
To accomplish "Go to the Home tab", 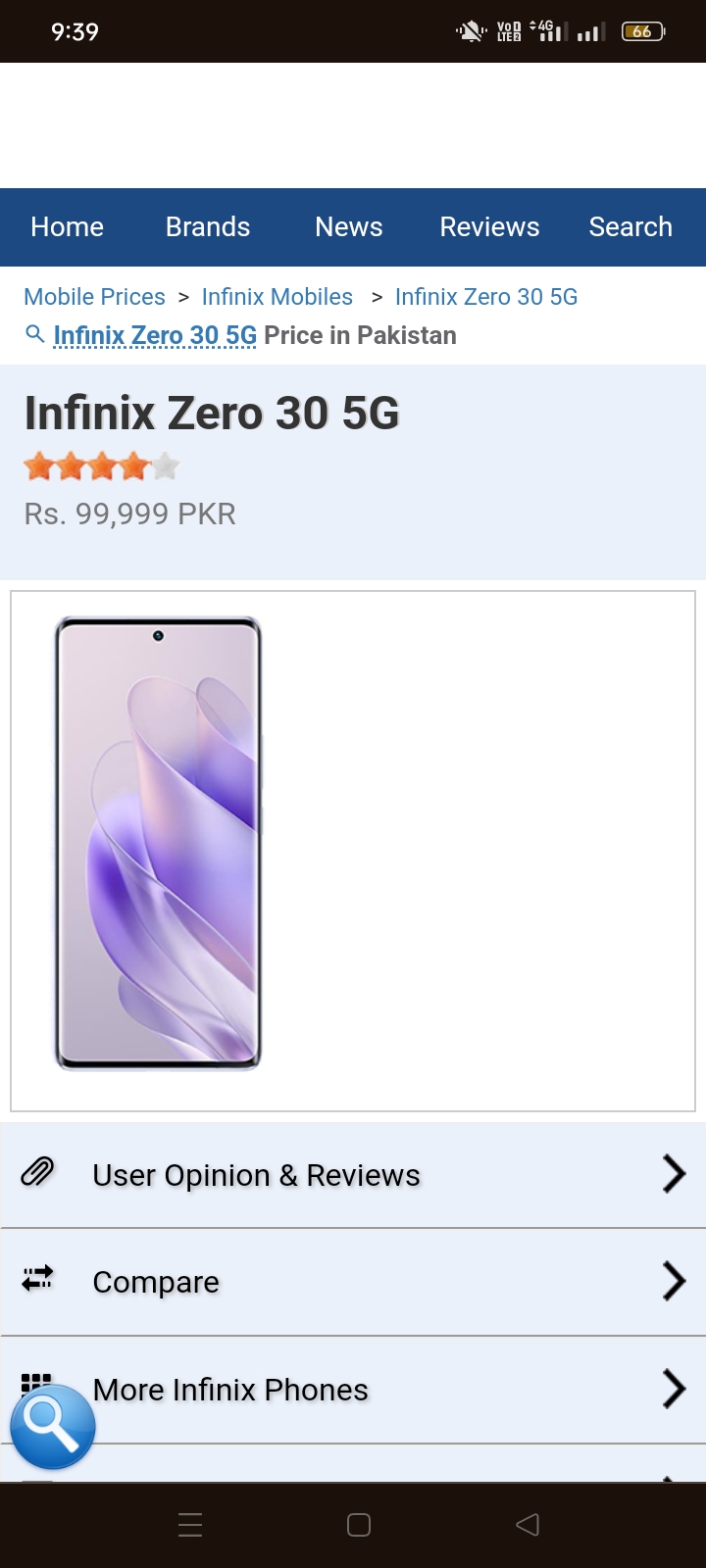I will pos(67,226).
